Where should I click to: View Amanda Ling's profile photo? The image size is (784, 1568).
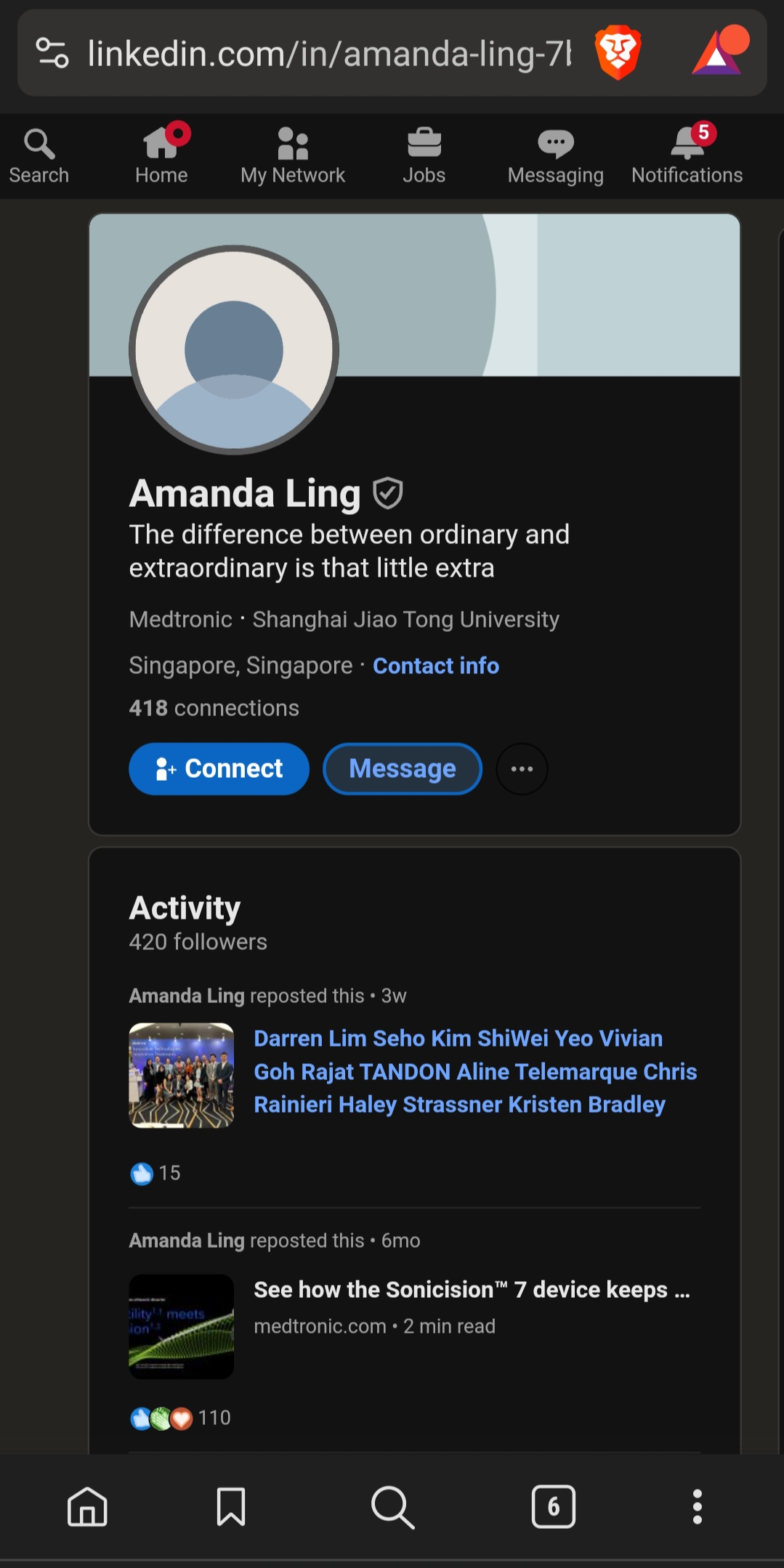(x=234, y=350)
